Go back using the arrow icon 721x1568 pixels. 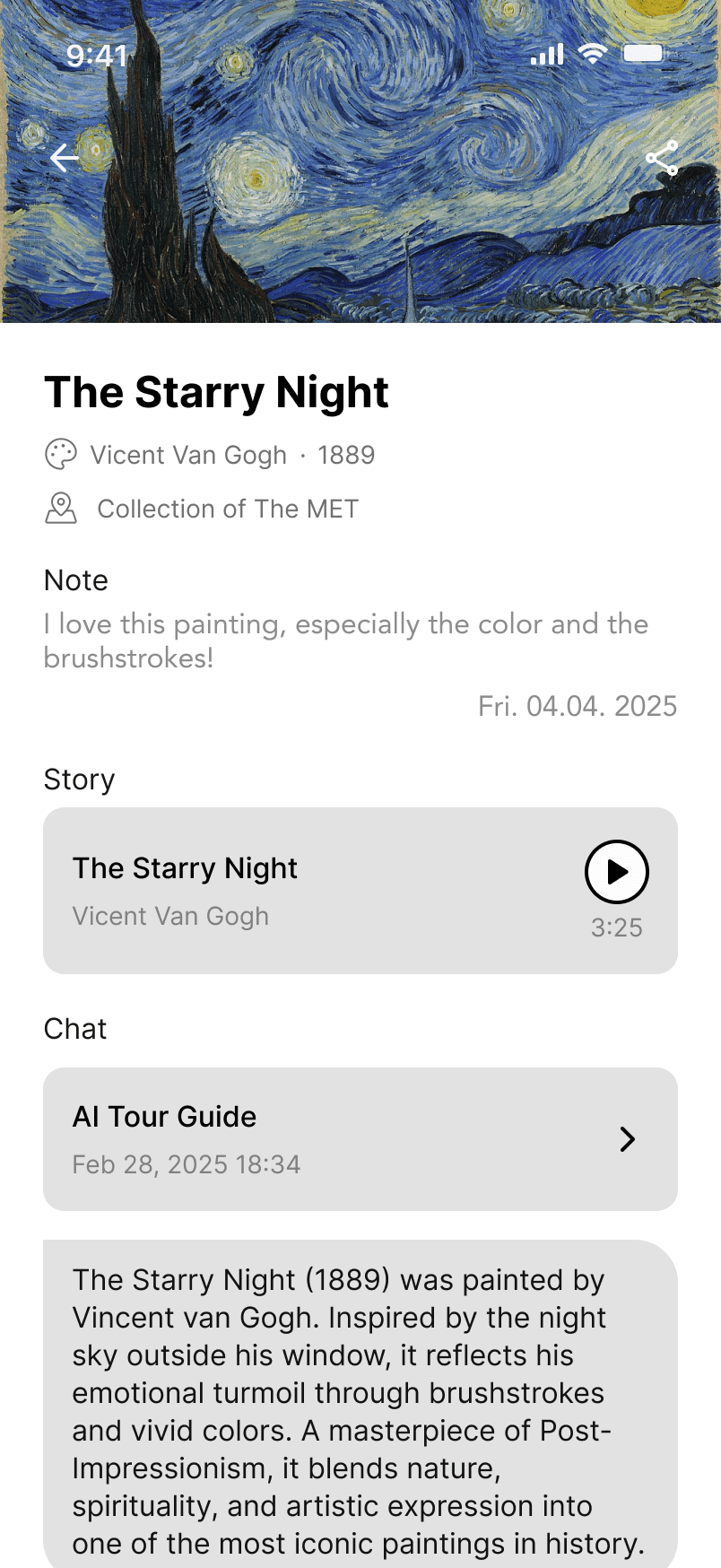(x=65, y=158)
